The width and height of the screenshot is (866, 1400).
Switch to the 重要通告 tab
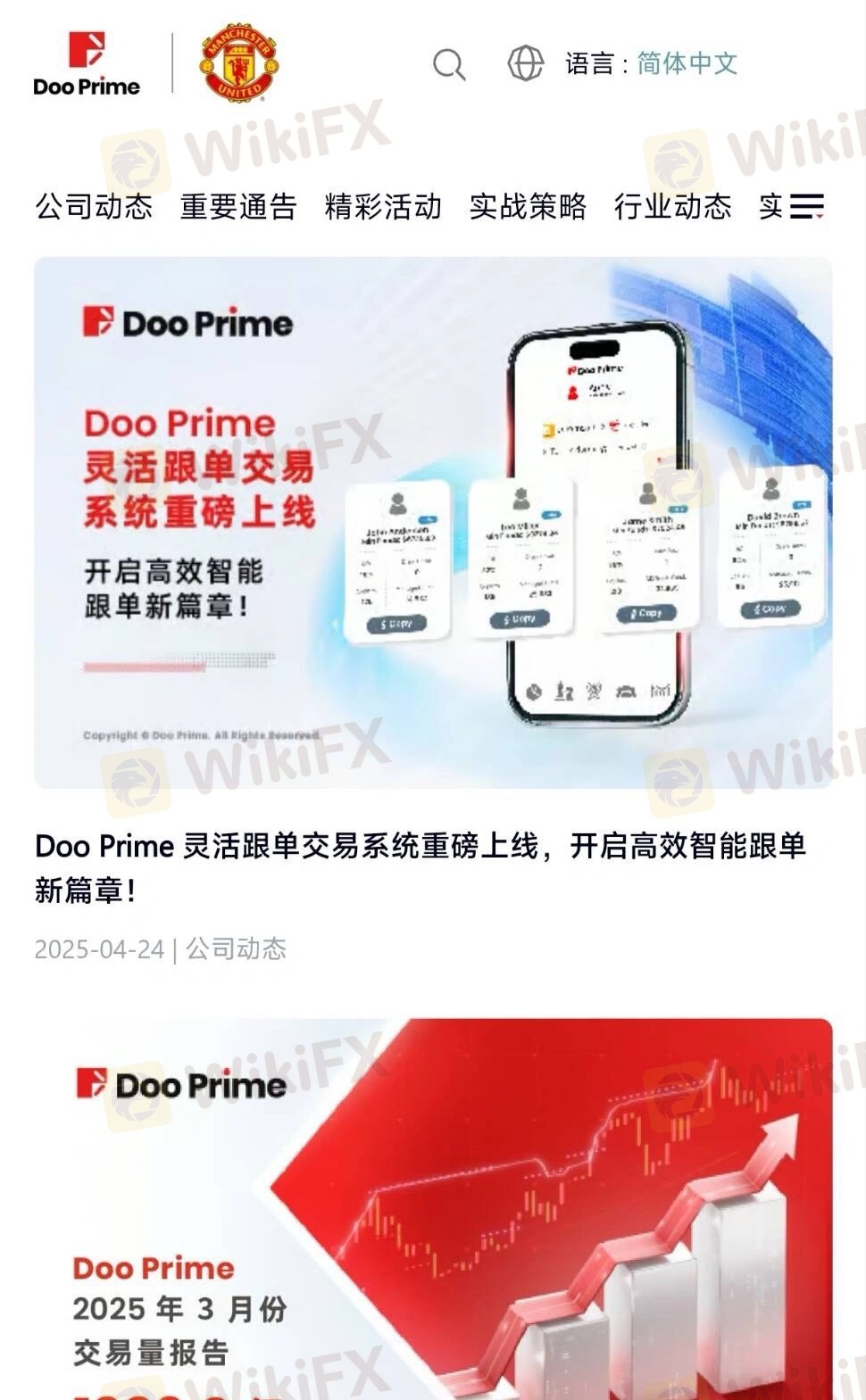[x=238, y=206]
